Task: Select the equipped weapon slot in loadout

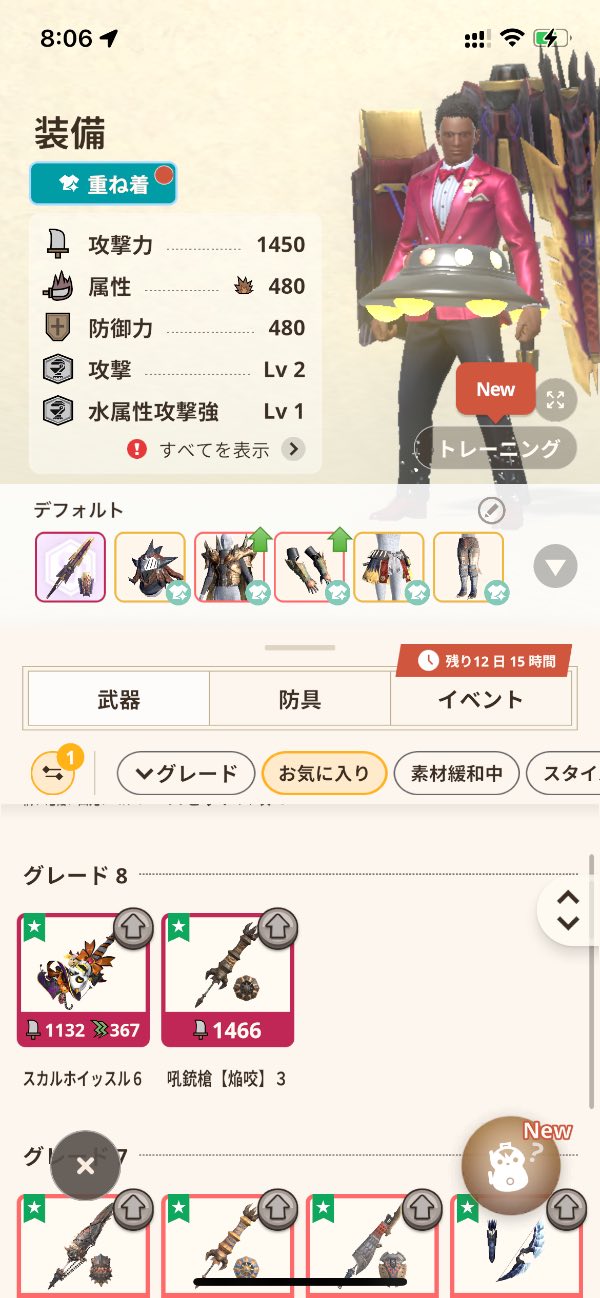Action: pos(70,567)
